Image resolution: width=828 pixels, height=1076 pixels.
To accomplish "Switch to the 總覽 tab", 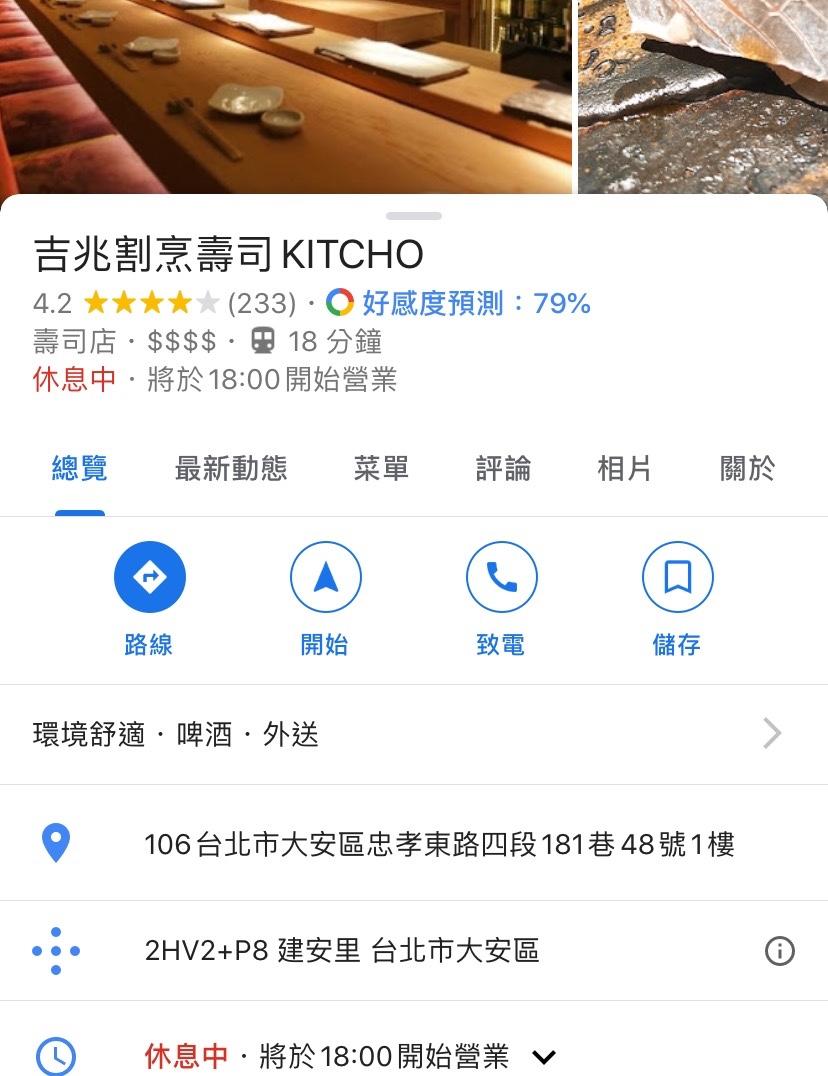I will tap(80, 468).
